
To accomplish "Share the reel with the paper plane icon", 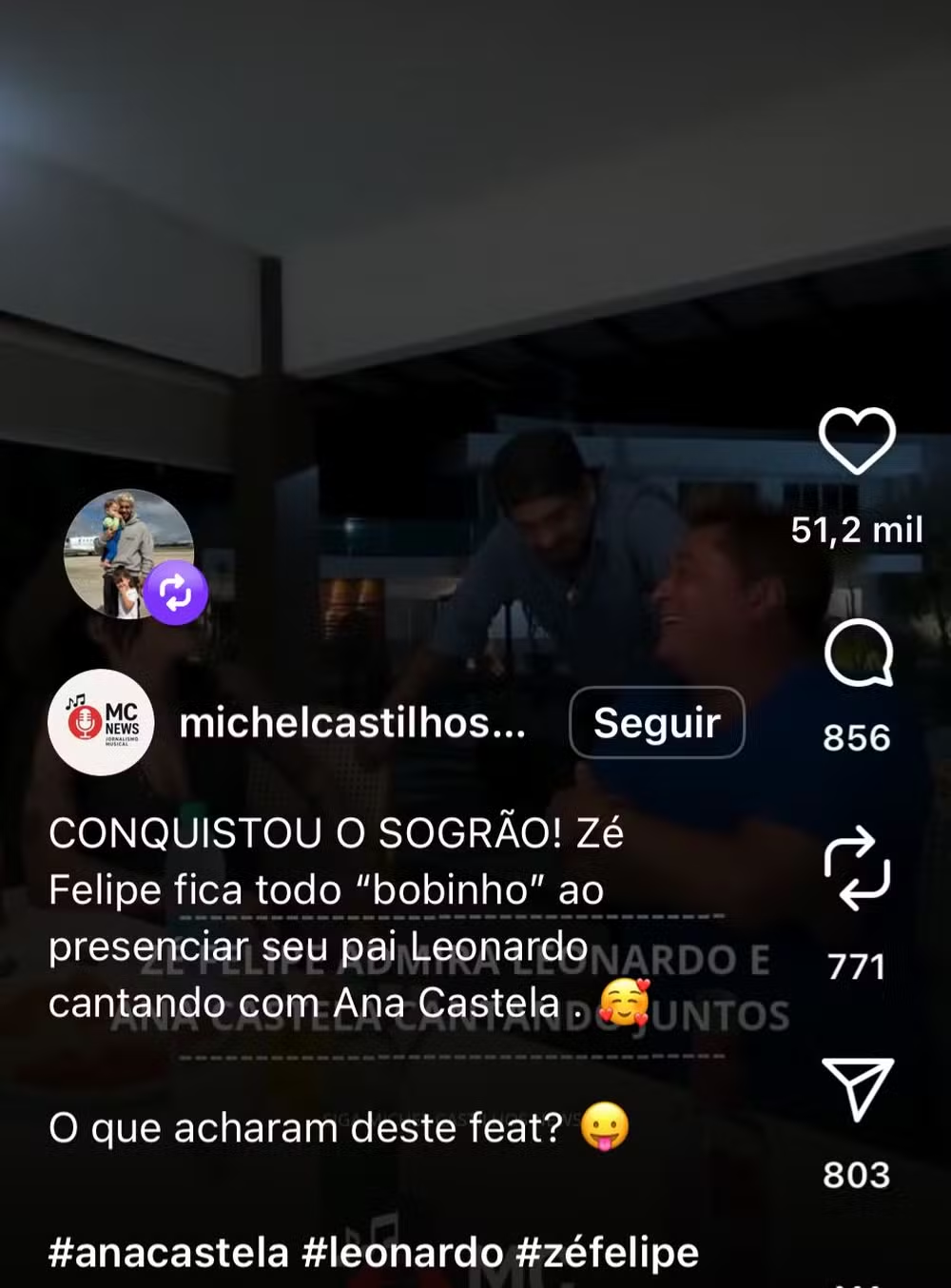I will pos(857,1088).
